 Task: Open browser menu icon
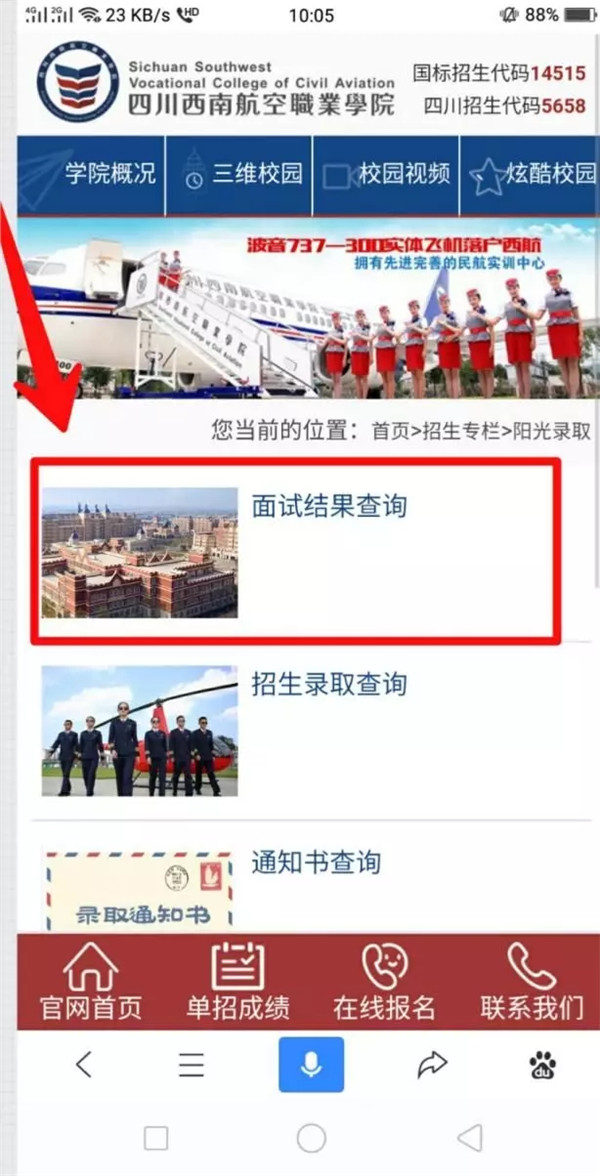coord(191,1066)
